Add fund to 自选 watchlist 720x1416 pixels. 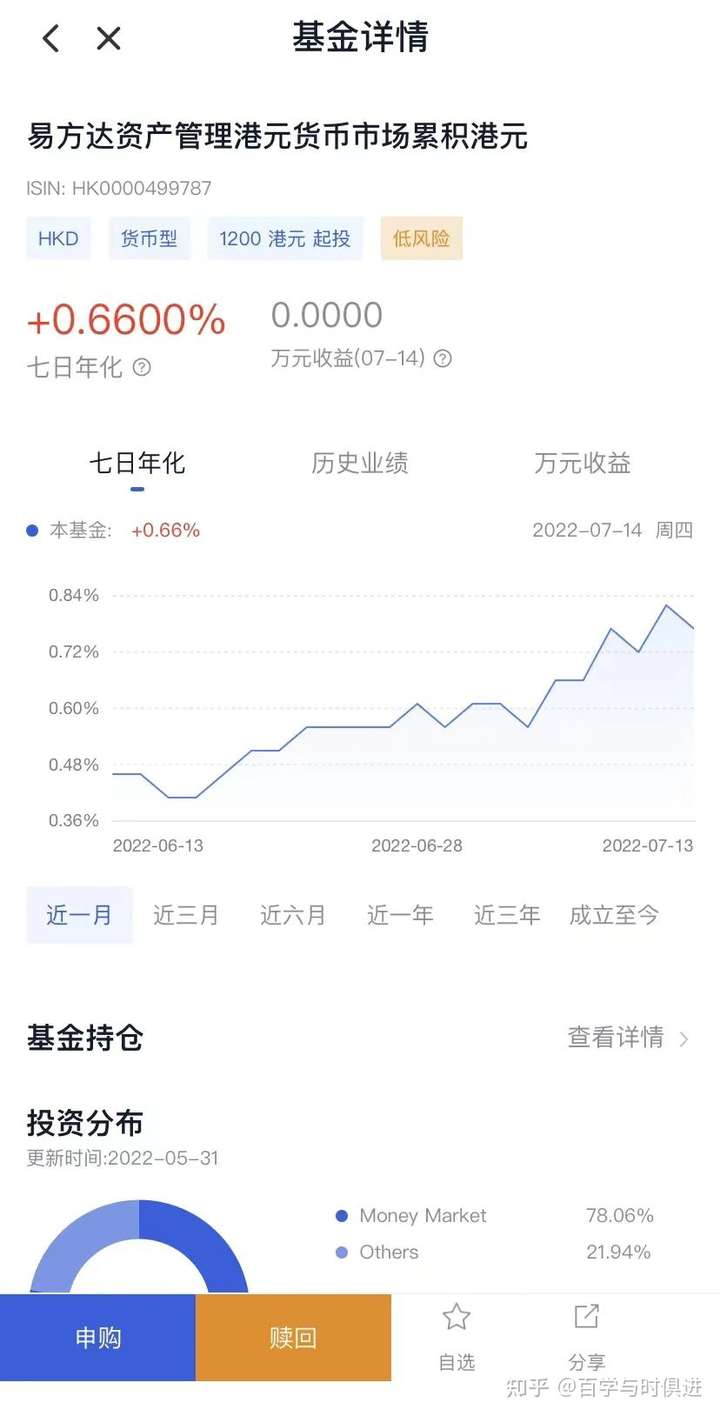[x=457, y=1337]
